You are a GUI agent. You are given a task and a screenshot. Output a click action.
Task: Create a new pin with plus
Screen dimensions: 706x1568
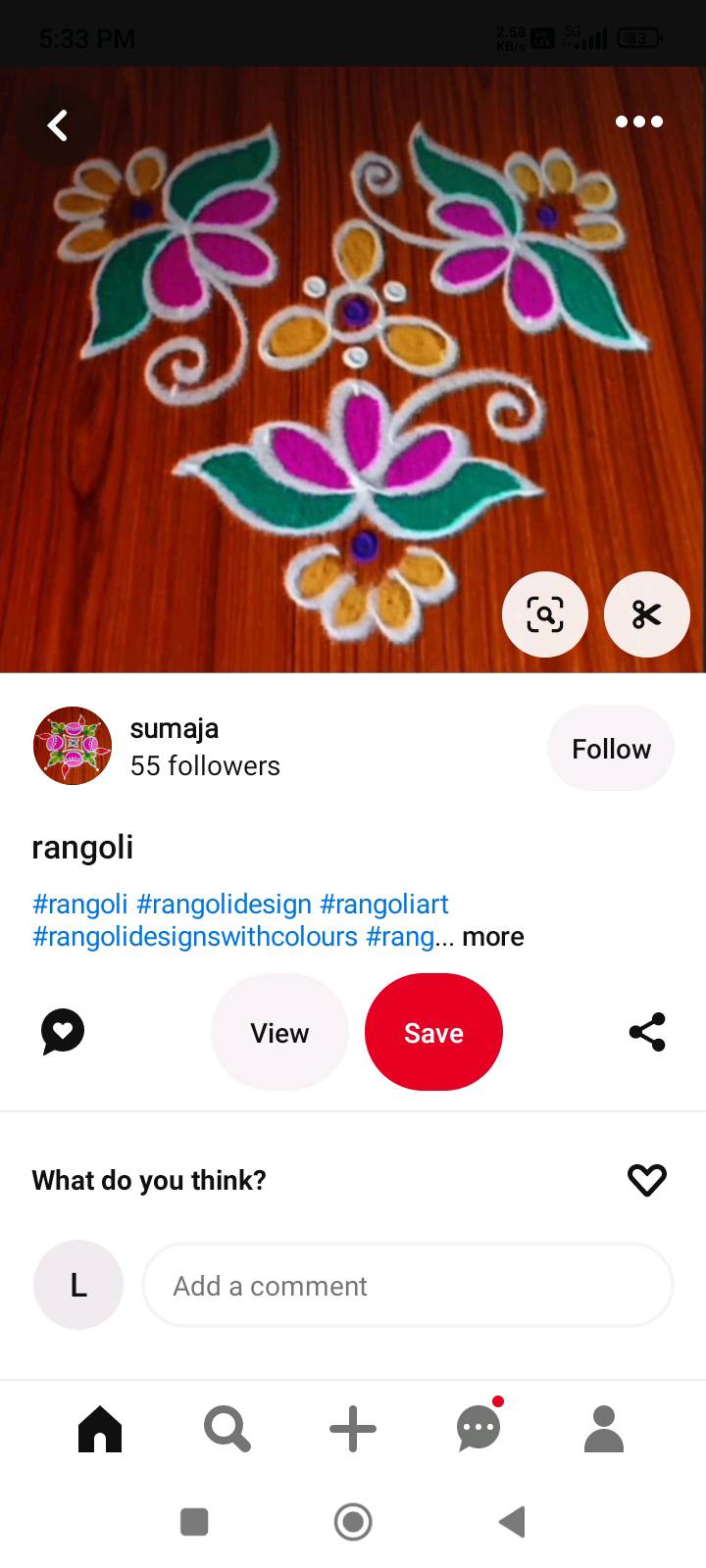353,1428
